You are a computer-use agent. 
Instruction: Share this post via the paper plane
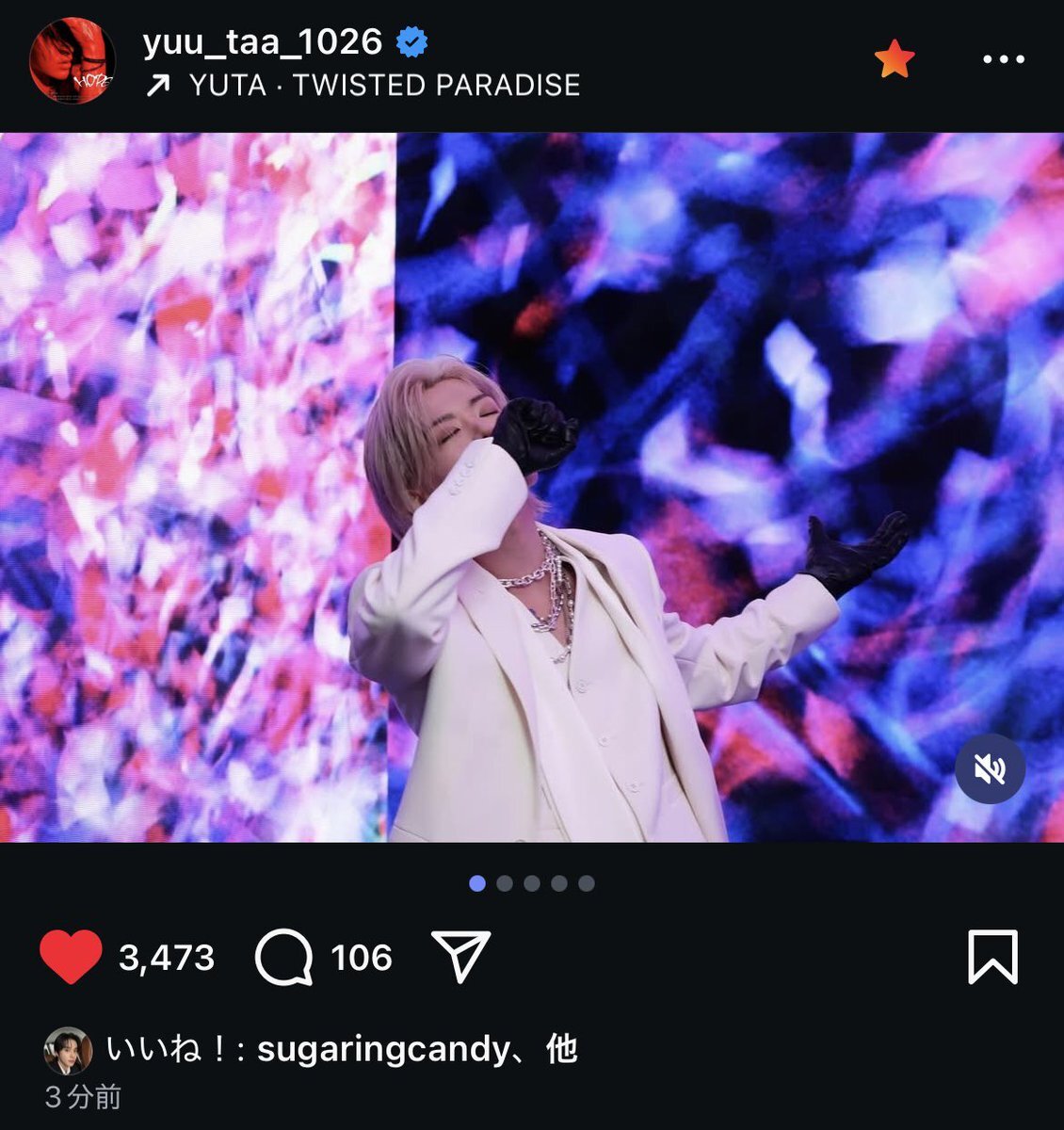pos(460,957)
